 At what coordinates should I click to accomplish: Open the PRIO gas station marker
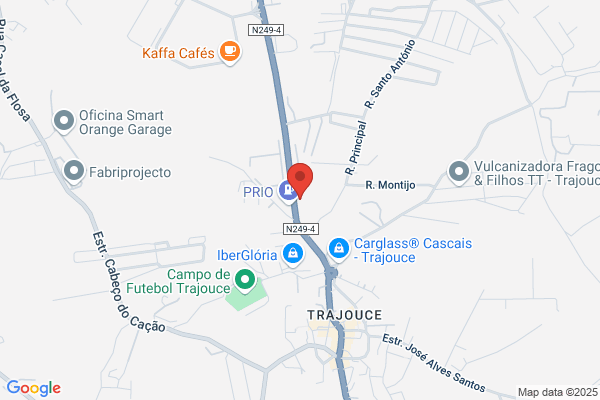pyautogui.click(x=287, y=191)
